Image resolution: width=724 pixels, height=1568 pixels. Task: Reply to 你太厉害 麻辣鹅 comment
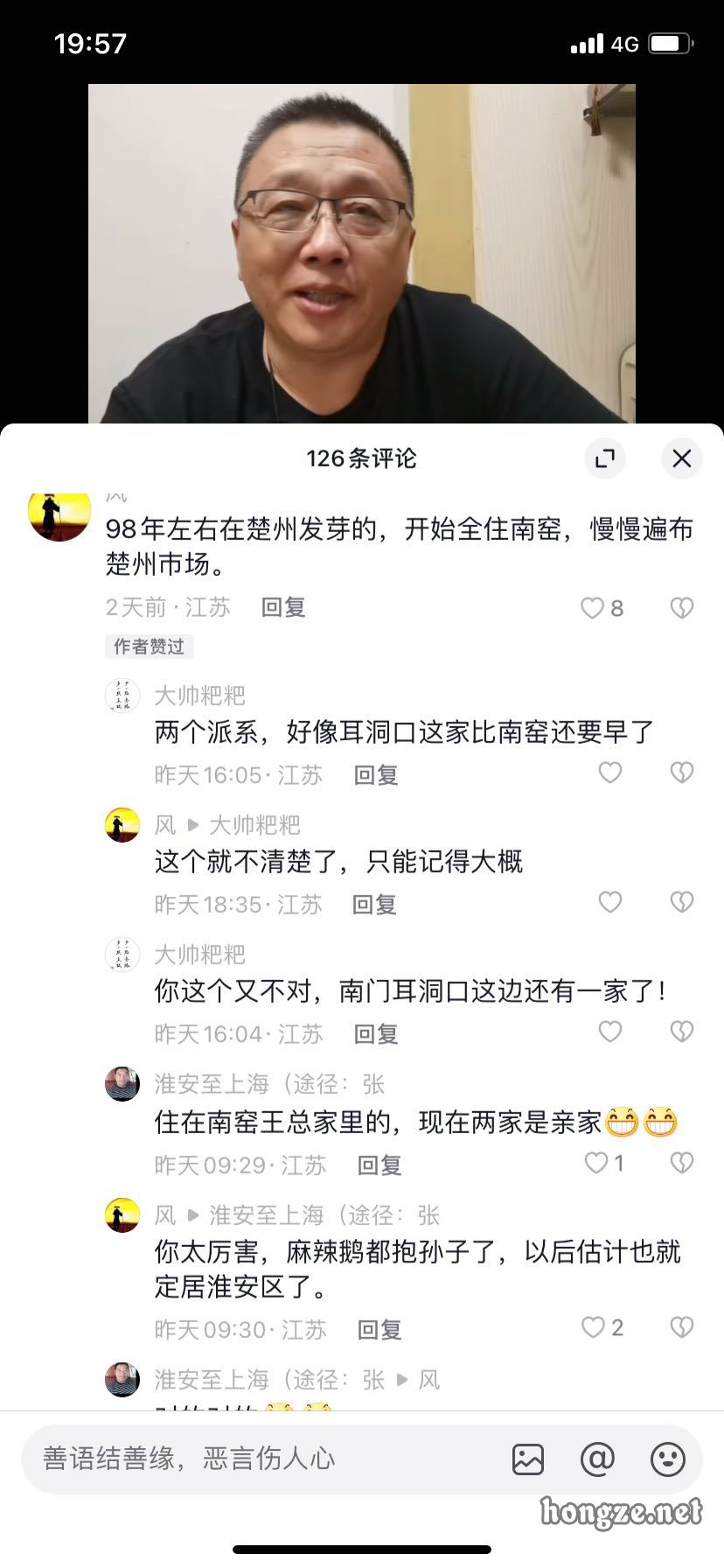click(379, 1330)
